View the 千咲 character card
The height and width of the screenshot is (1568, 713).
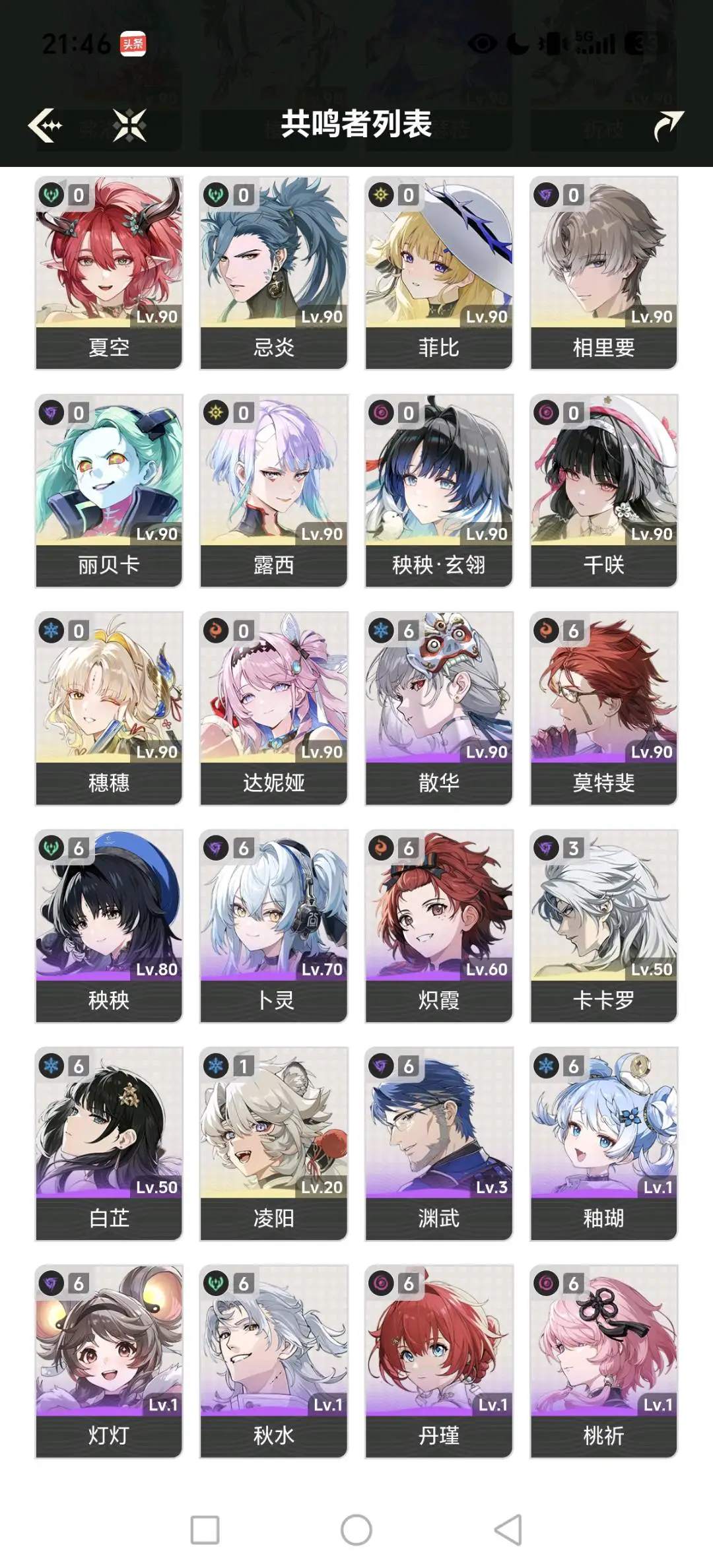point(604,490)
